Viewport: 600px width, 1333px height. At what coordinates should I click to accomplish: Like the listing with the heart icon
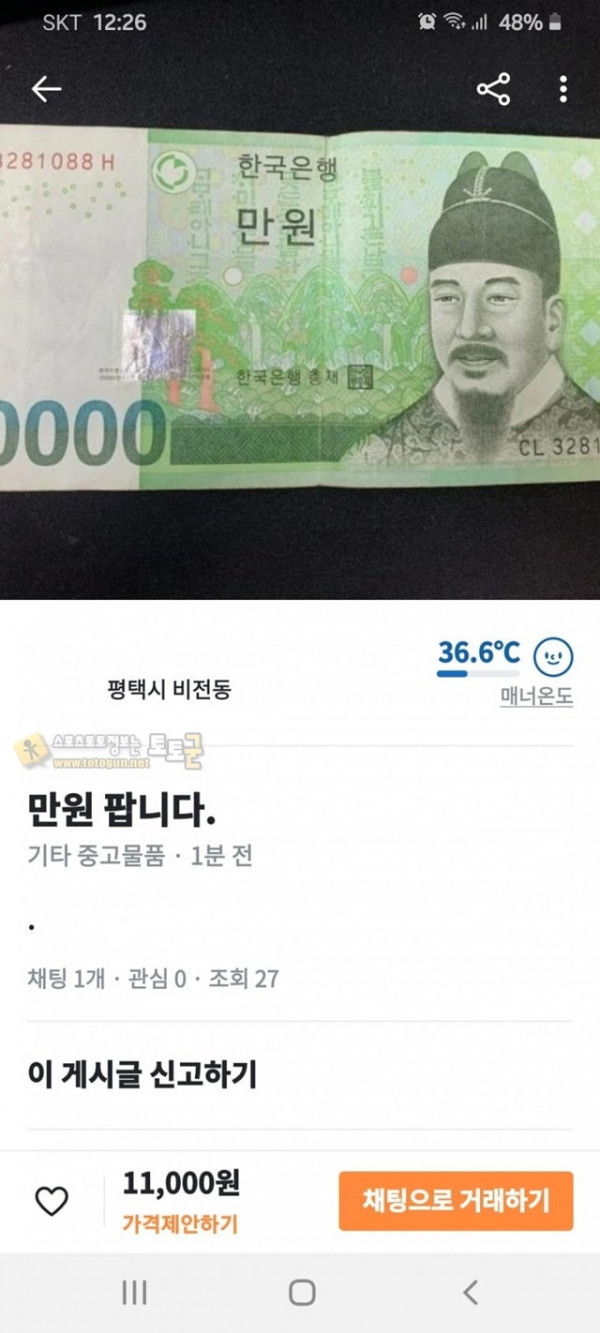52,1201
